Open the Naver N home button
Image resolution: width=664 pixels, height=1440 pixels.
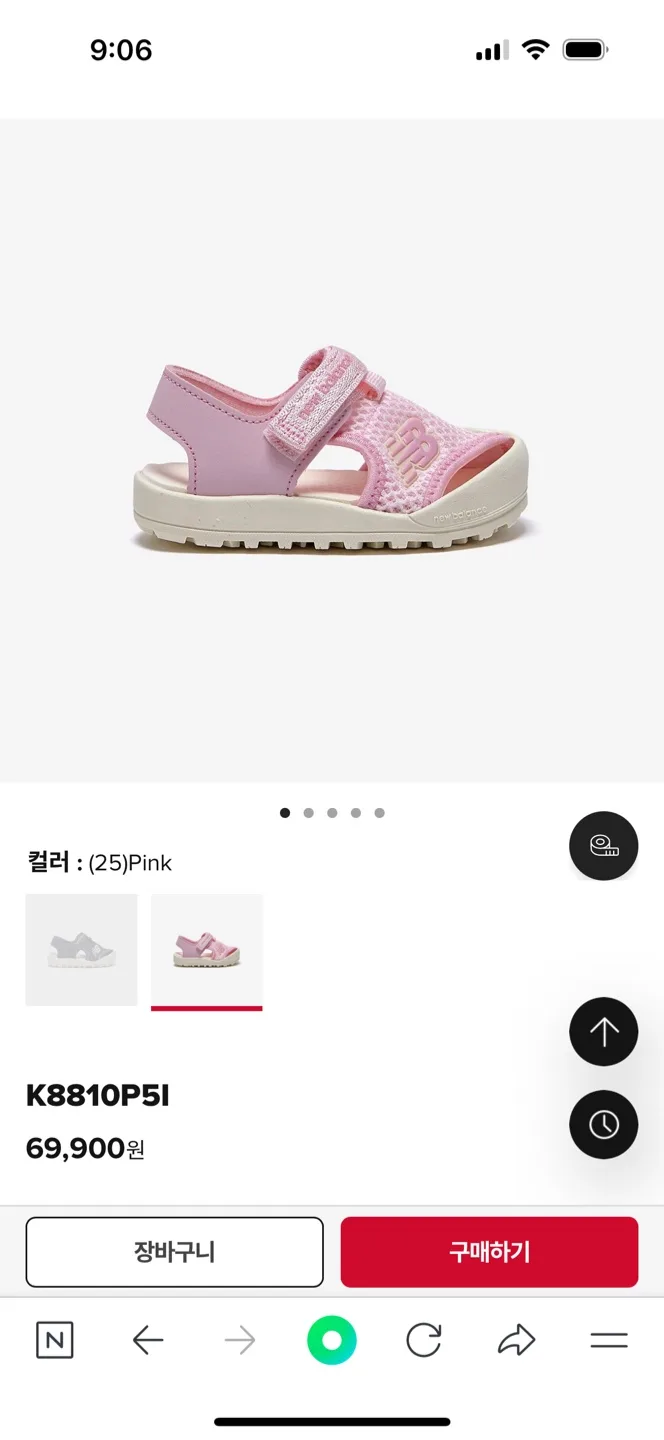pos(55,1340)
